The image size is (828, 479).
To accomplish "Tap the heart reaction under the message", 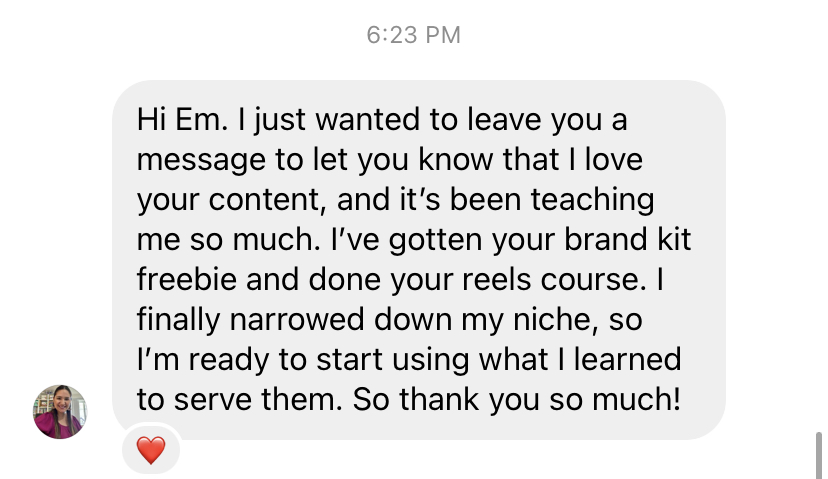I will (151, 450).
